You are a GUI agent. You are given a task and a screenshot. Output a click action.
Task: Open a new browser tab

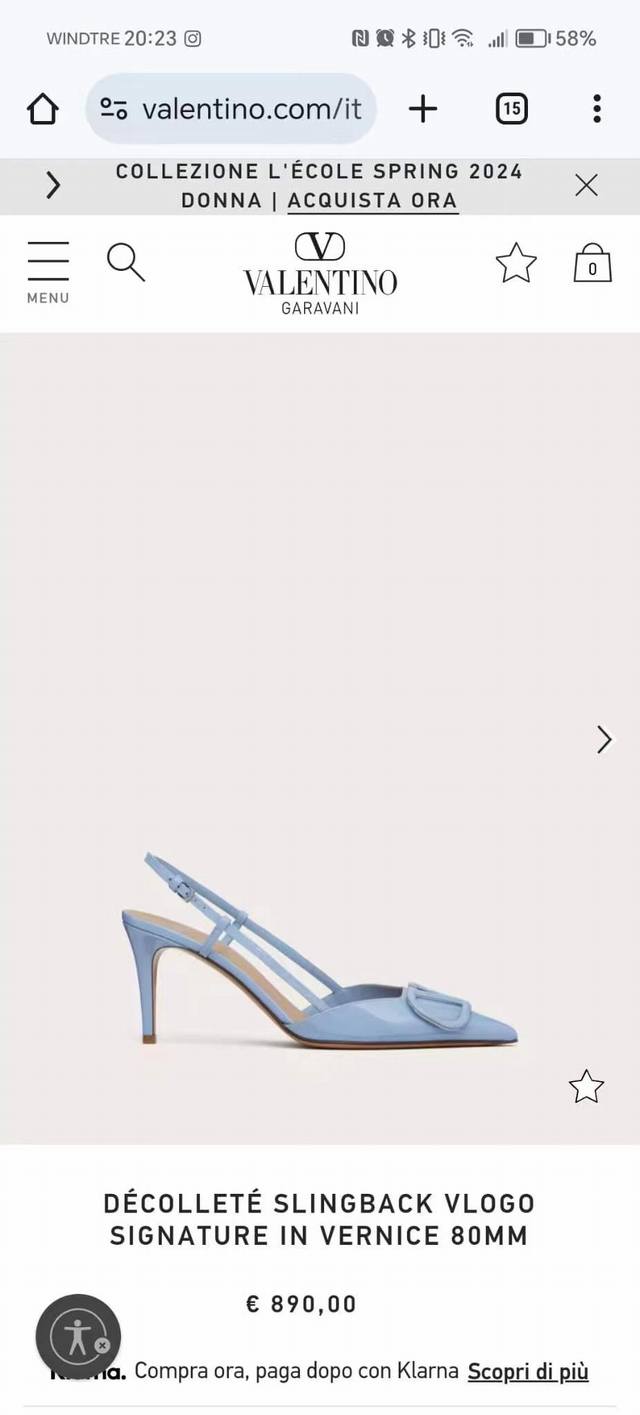click(x=423, y=109)
